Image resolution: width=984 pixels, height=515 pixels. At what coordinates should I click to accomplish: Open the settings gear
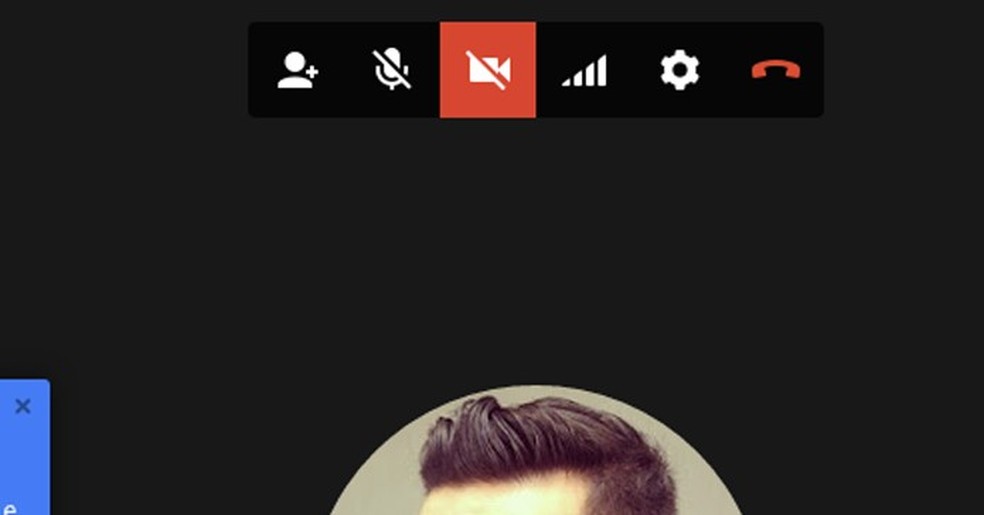[680, 71]
